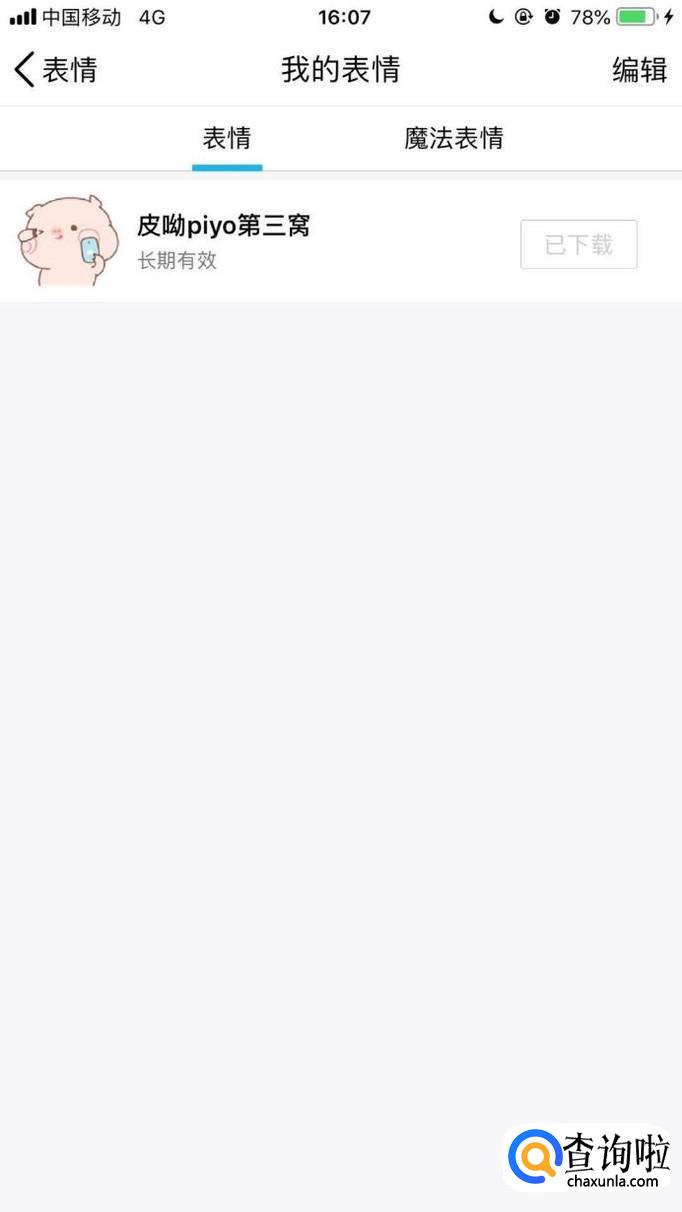The height and width of the screenshot is (1212, 682).
Task: Tap the 已下载 button
Action: coord(578,244)
